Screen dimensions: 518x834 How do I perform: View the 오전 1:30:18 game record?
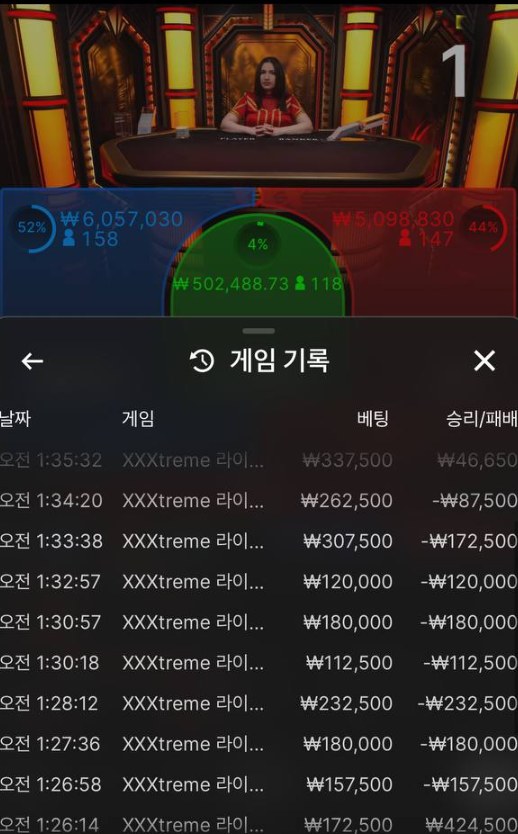pyautogui.click(x=259, y=663)
